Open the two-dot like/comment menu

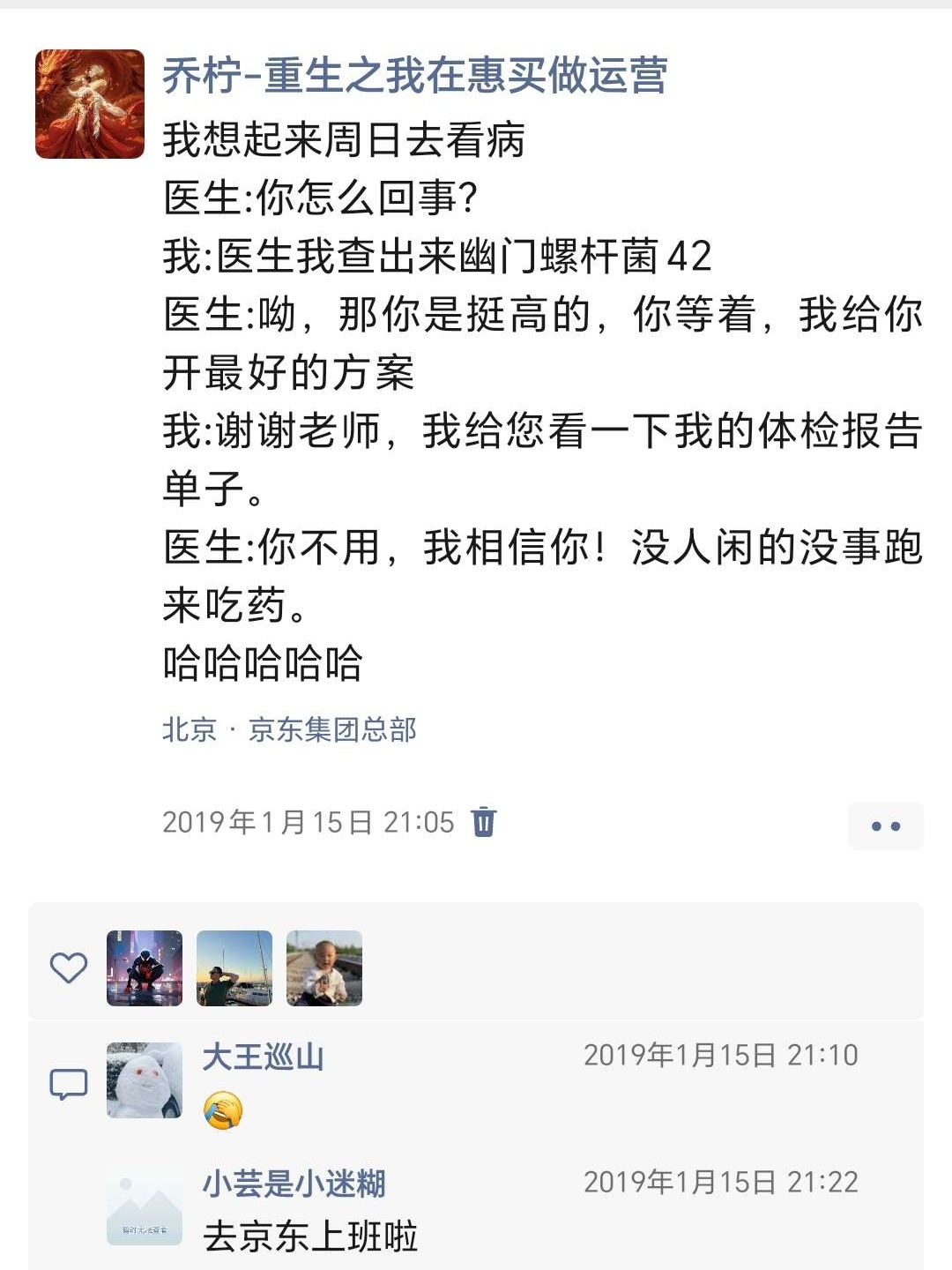[x=885, y=826]
